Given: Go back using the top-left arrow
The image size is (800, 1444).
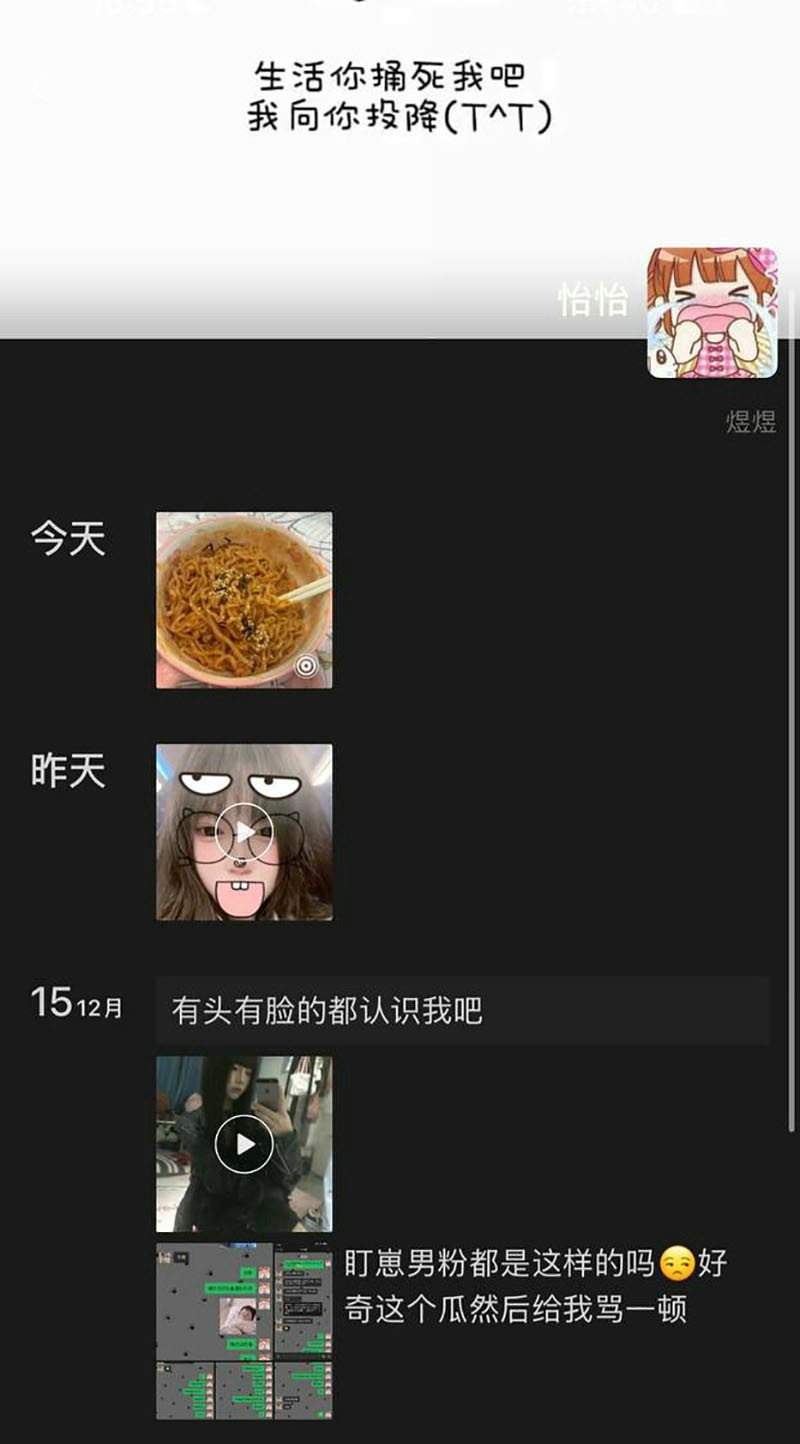Looking at the screenshot, I should click(x=38, y=88).
